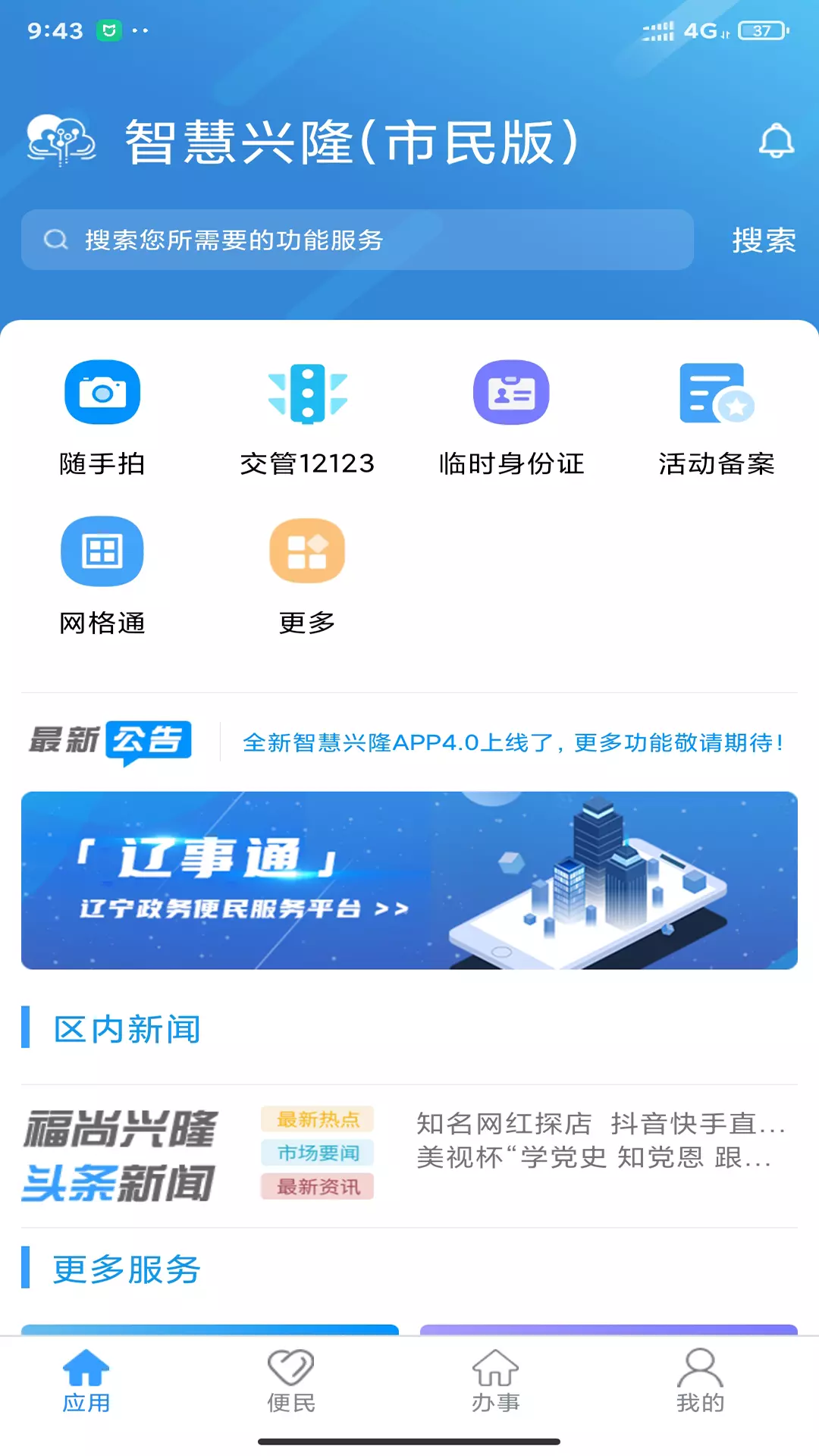Screen dimensions: 819x1456
Task: Open 随手拍 camera service
Action: [102, 418]
